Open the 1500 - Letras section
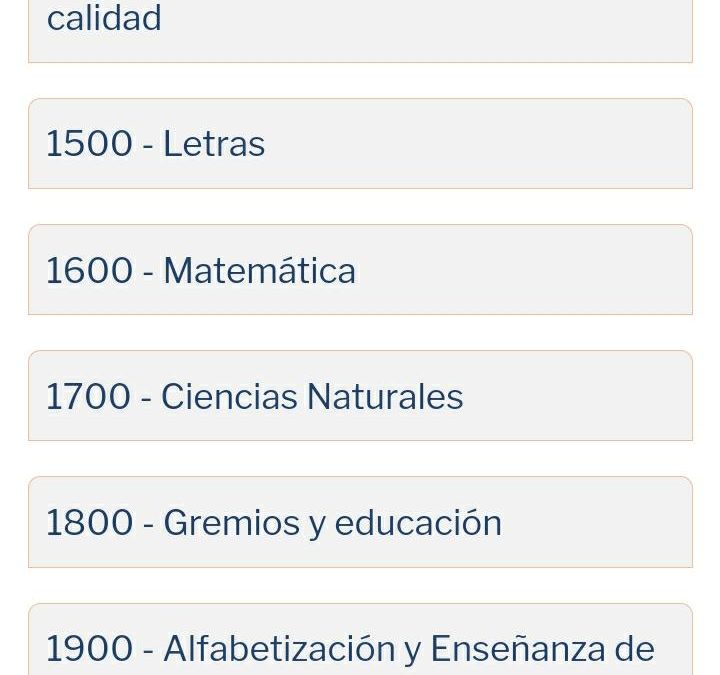Image resolution: width=720 pixels, height=675 pixels. click(360, 144)
